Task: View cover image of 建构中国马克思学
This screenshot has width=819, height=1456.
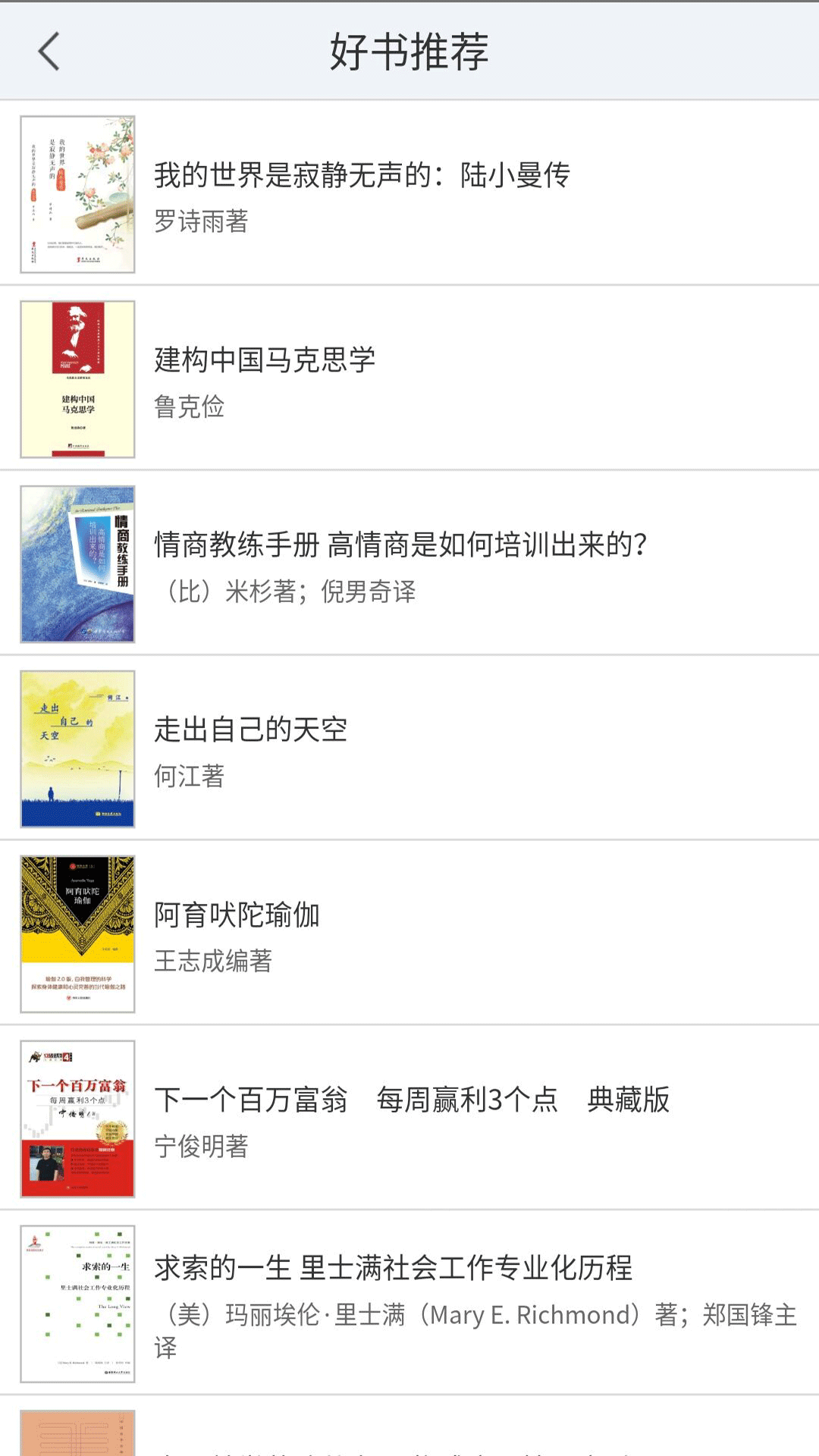Action: click(78, 375)
